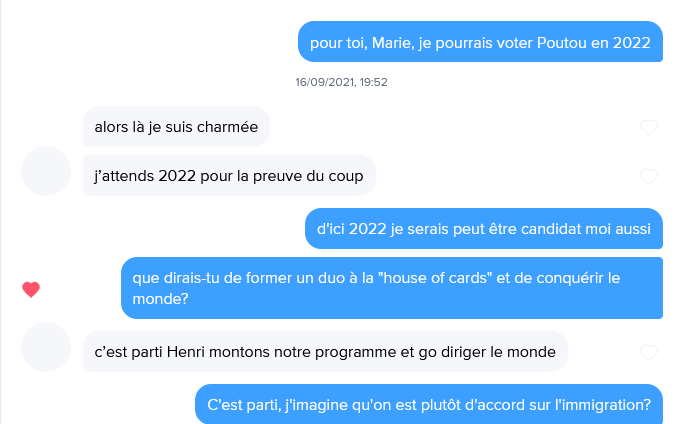Like the message "j'attends 2022 pour la preuve du coup"
This screenshot has height=424, width=682.
tap(648, 176)
